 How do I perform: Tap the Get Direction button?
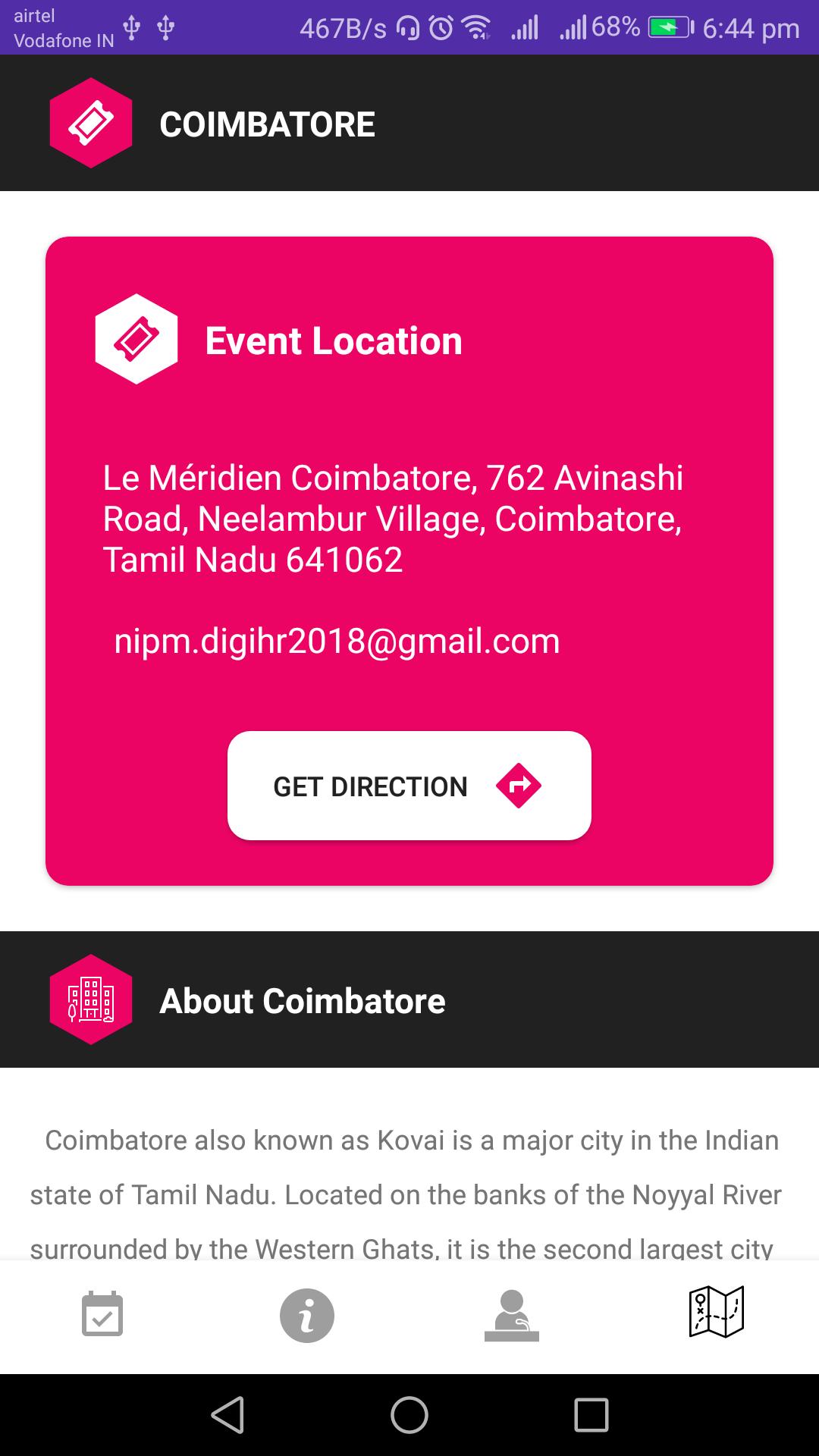click(x=409, y=786)
